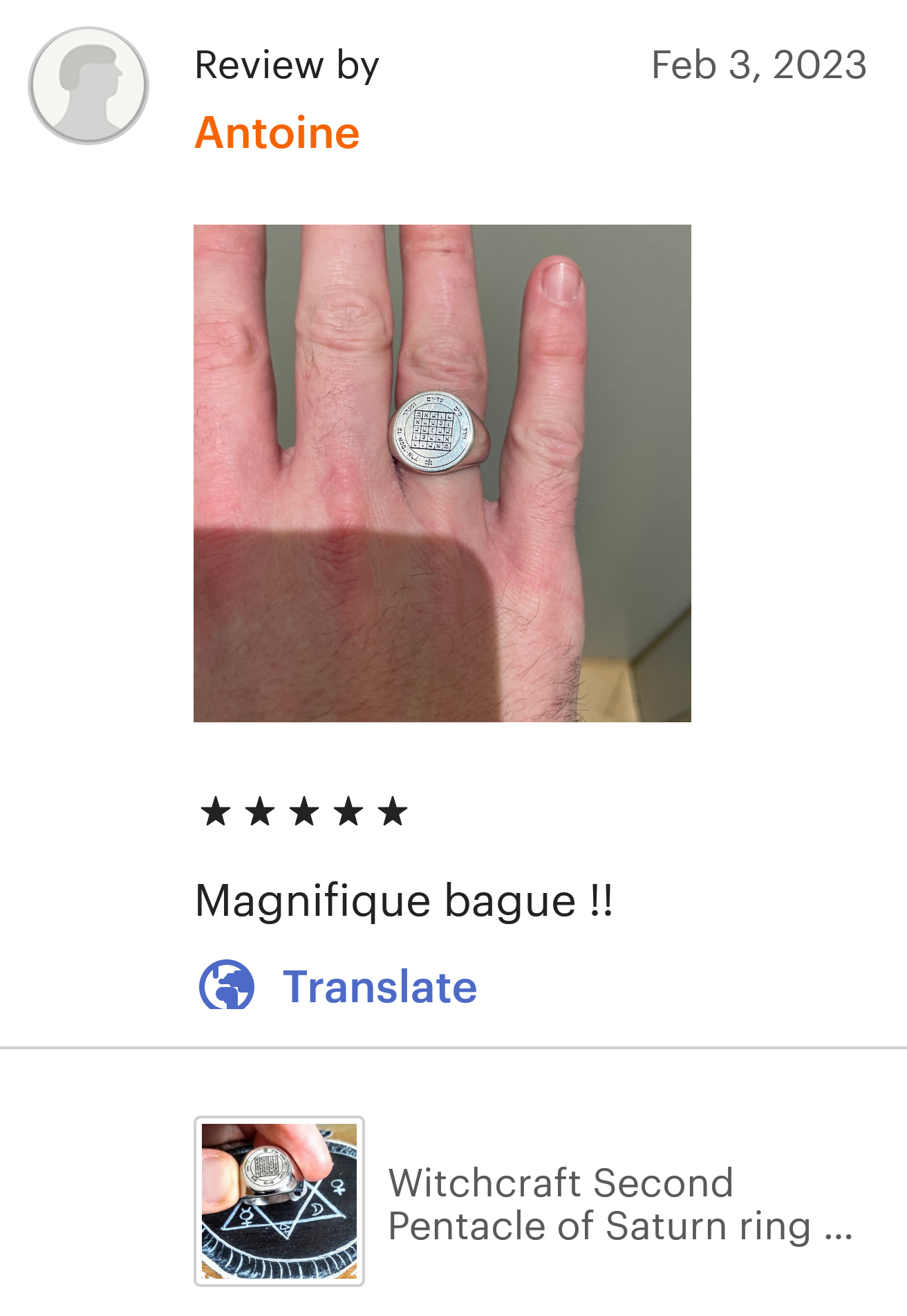
Task: Enlarge the review photo of the ring
Action: click(442, 473)
